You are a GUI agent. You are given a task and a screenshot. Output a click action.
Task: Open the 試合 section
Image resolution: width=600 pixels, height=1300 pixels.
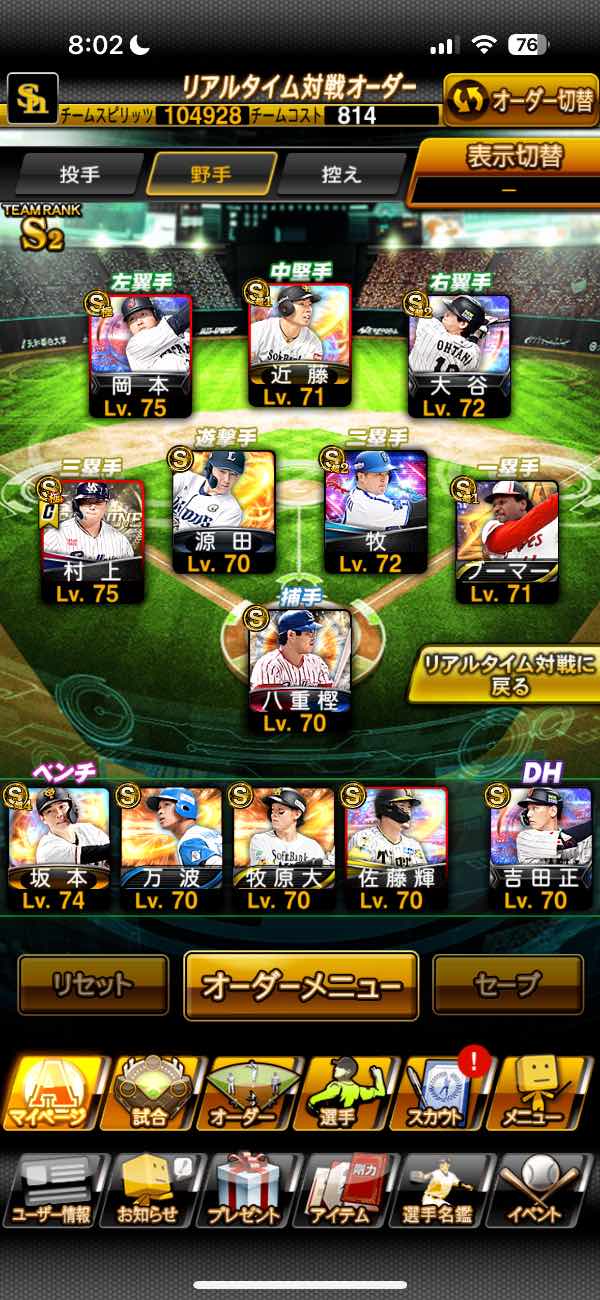(x=149, y=1093)
